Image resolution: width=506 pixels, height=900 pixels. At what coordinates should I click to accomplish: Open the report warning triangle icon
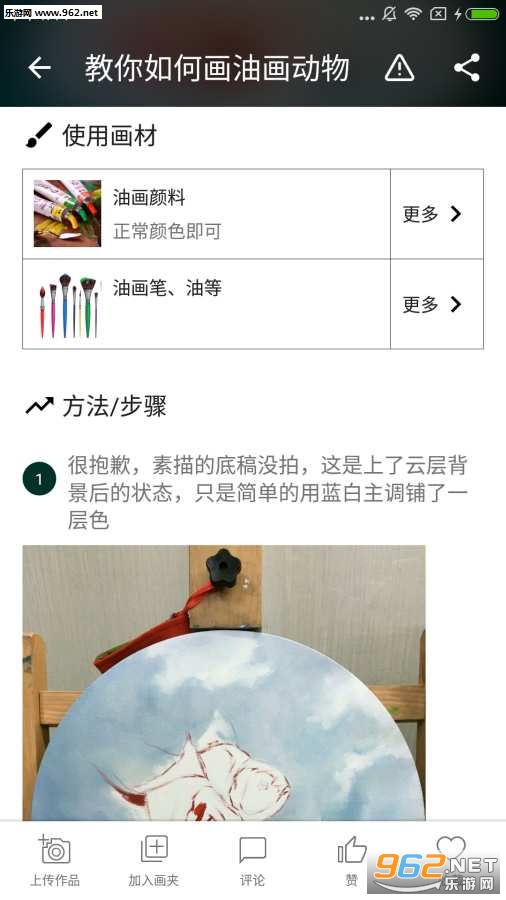399,68
